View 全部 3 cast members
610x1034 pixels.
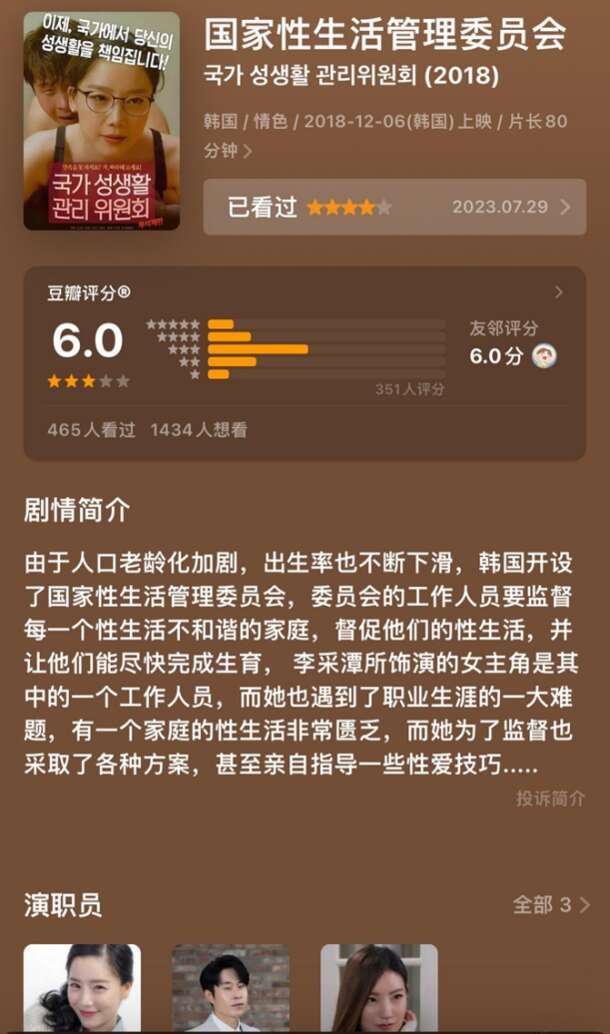point(550,904)
